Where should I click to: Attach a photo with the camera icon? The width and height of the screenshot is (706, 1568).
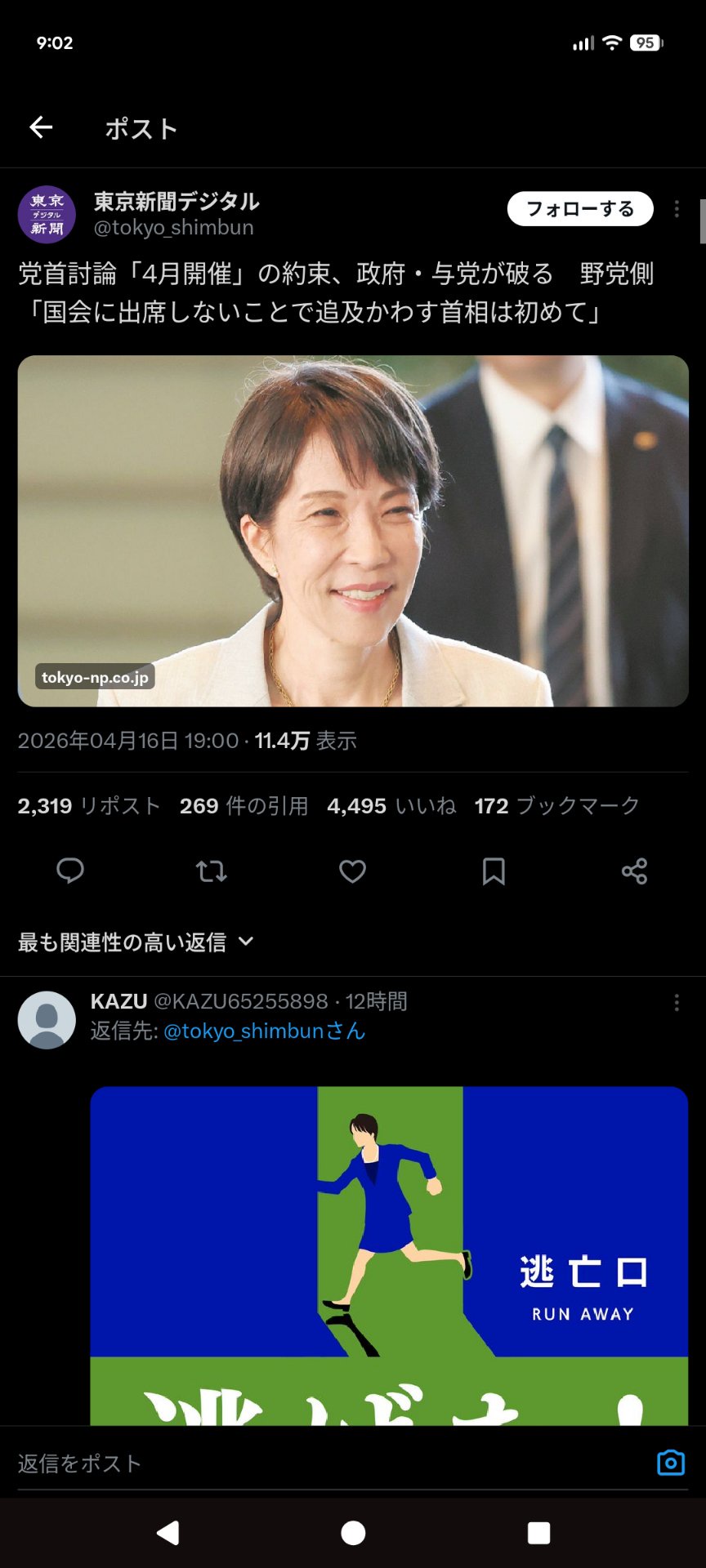671,1463
